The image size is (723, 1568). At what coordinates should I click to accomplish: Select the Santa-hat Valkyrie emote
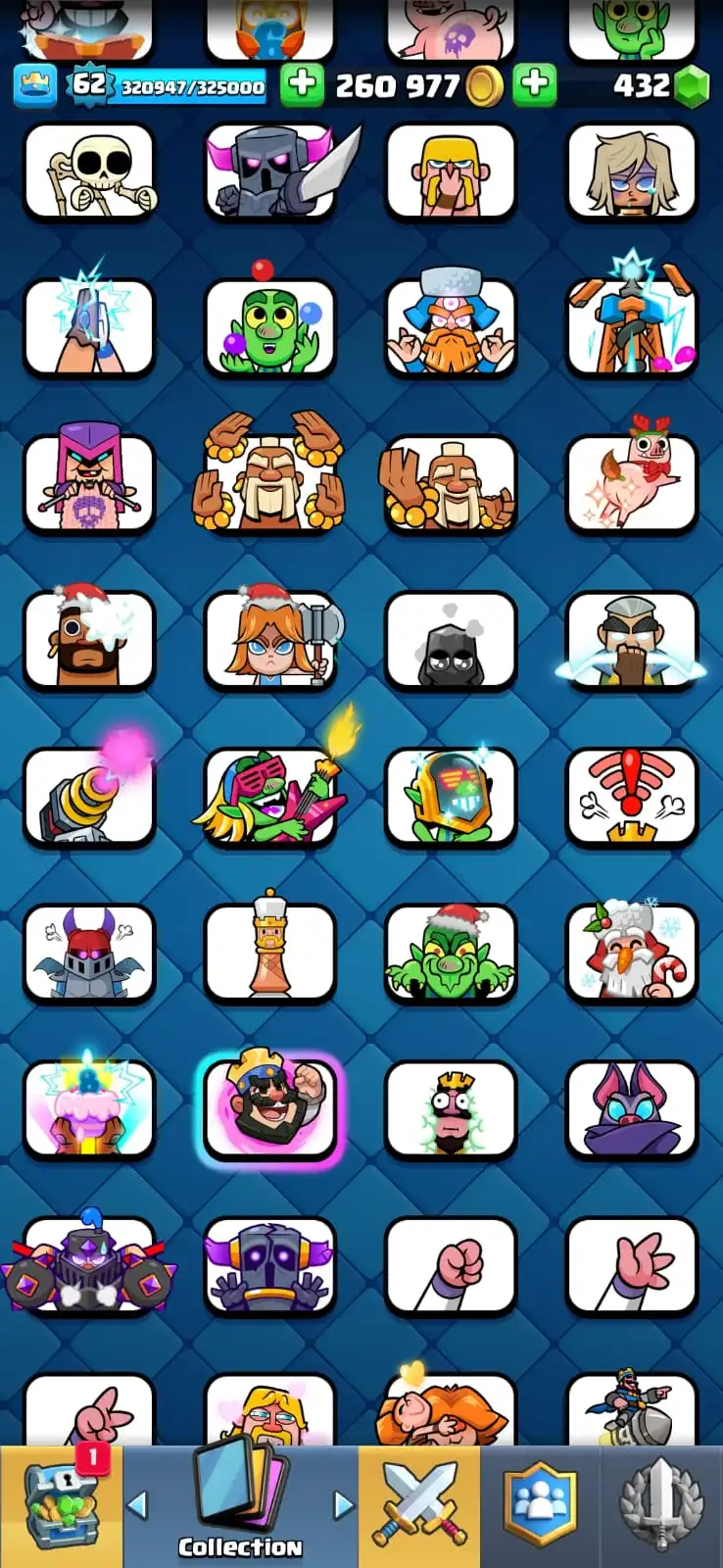pyautogui.click(x=270, y=640)
